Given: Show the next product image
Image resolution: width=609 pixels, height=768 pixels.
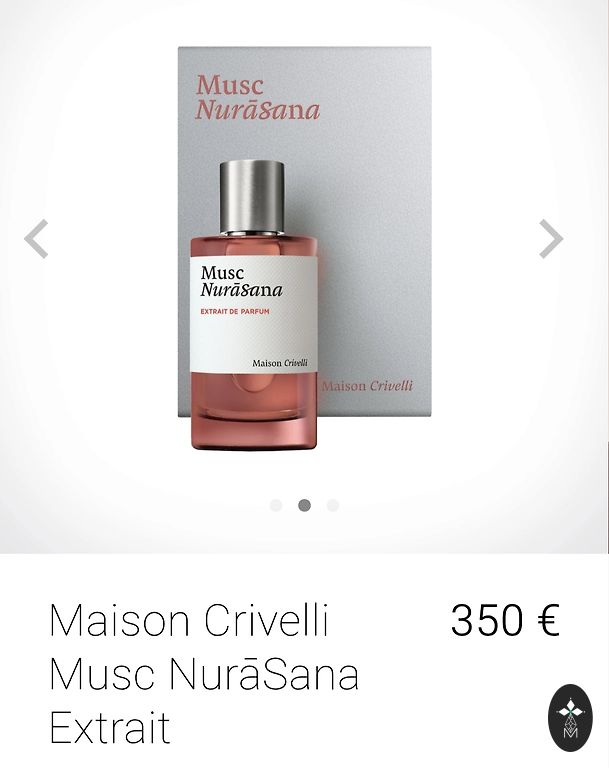Looking at the screenshot, I should [551, 239].
